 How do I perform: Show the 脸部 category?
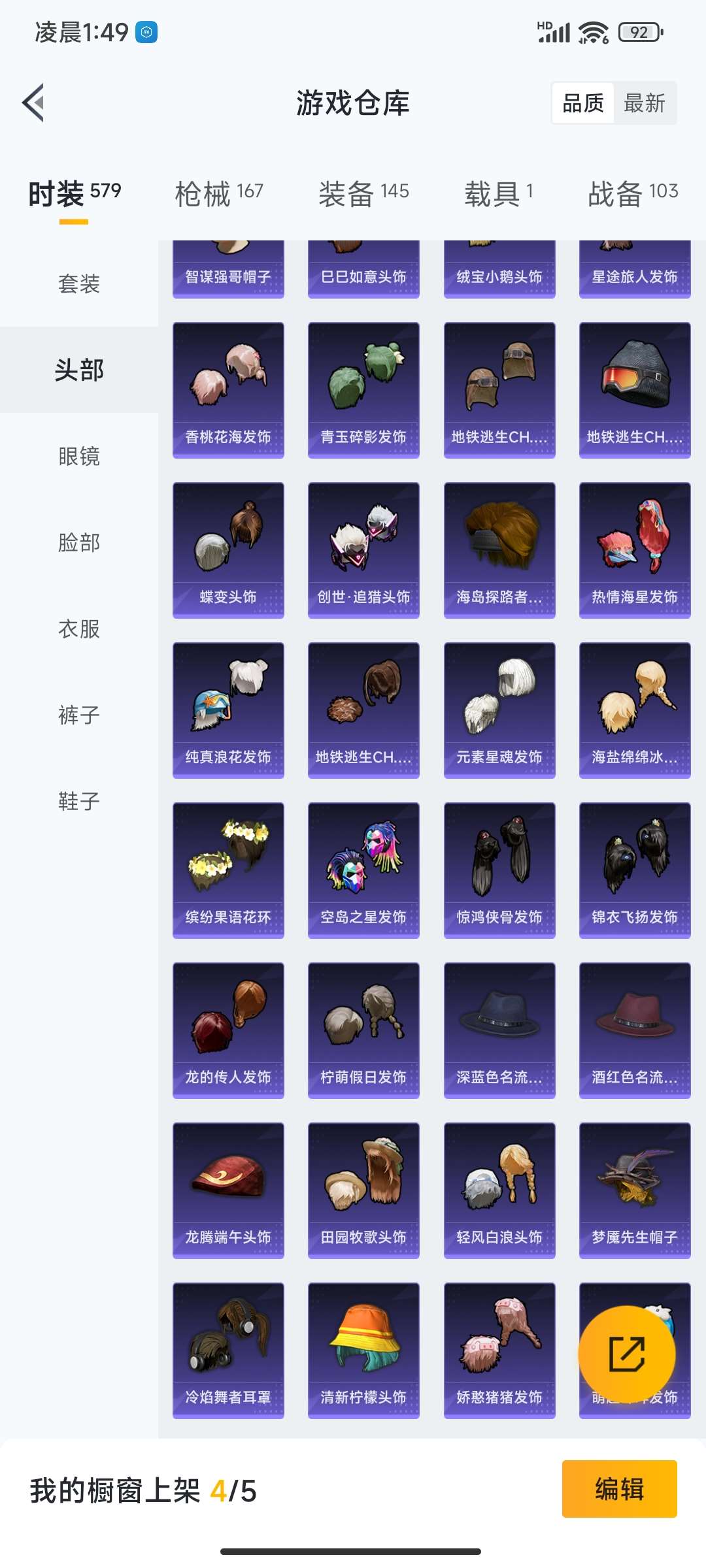pyautogui.click(x=79, y=542)
